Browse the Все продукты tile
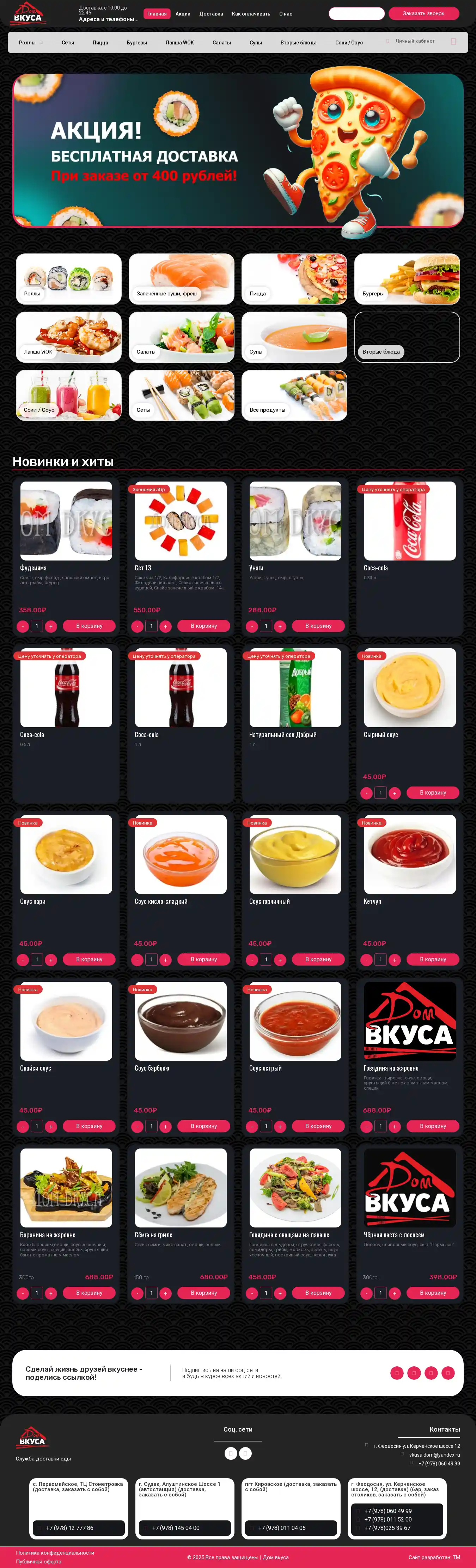The image size is (476, 1568). (294, 395)
